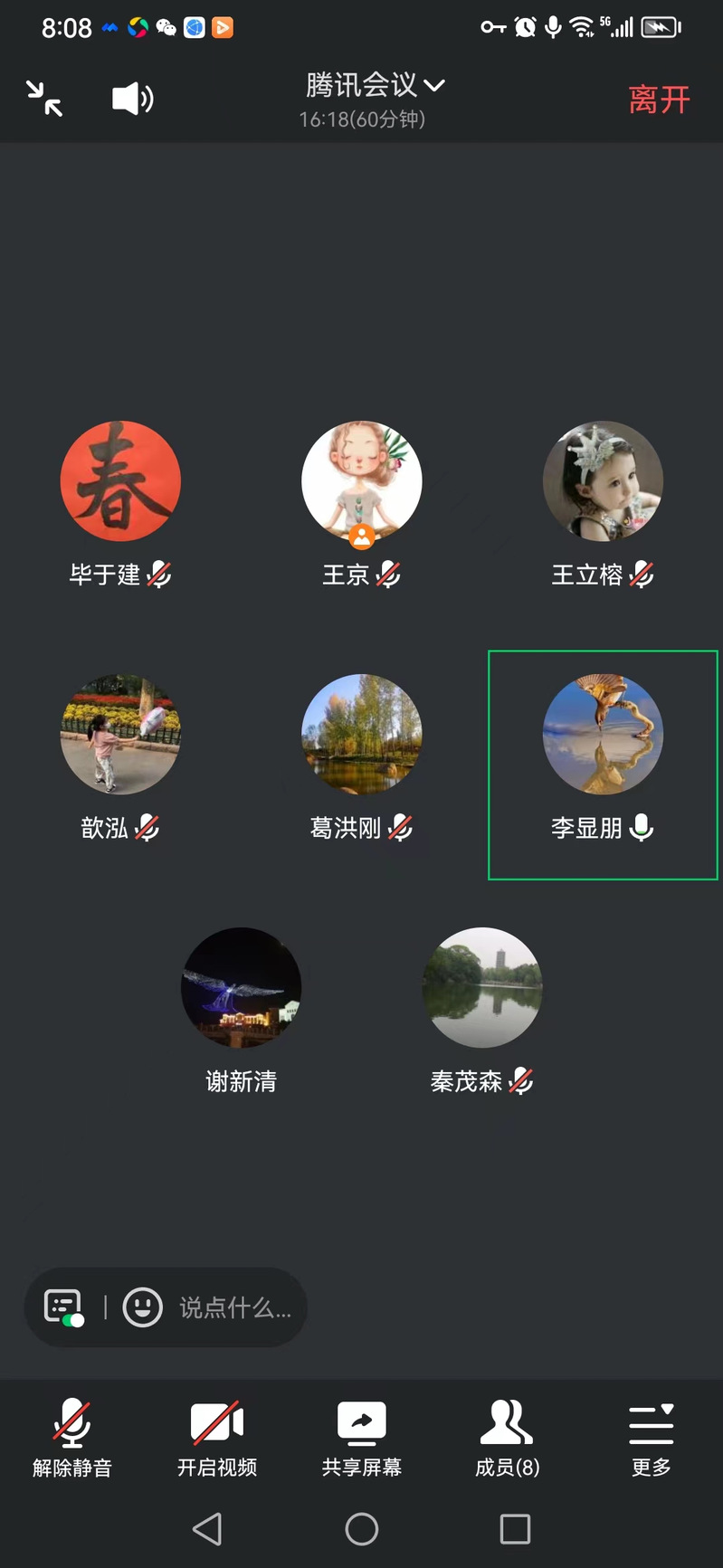This screenshot has height=1568, width=723.
Task: Unmute microphone with 解除静音
Action: 72,1437
